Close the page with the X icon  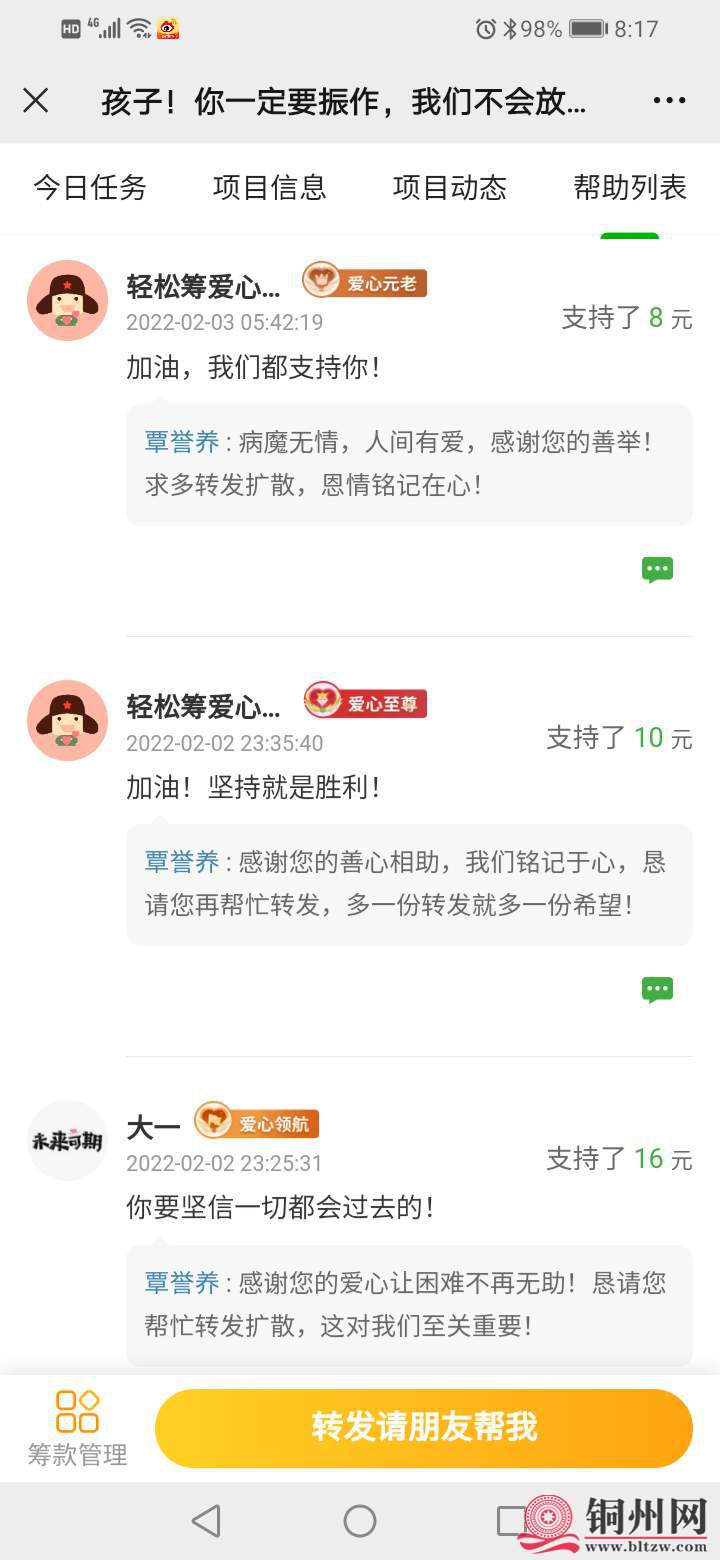pyautogui.click(x=36, y=100)
